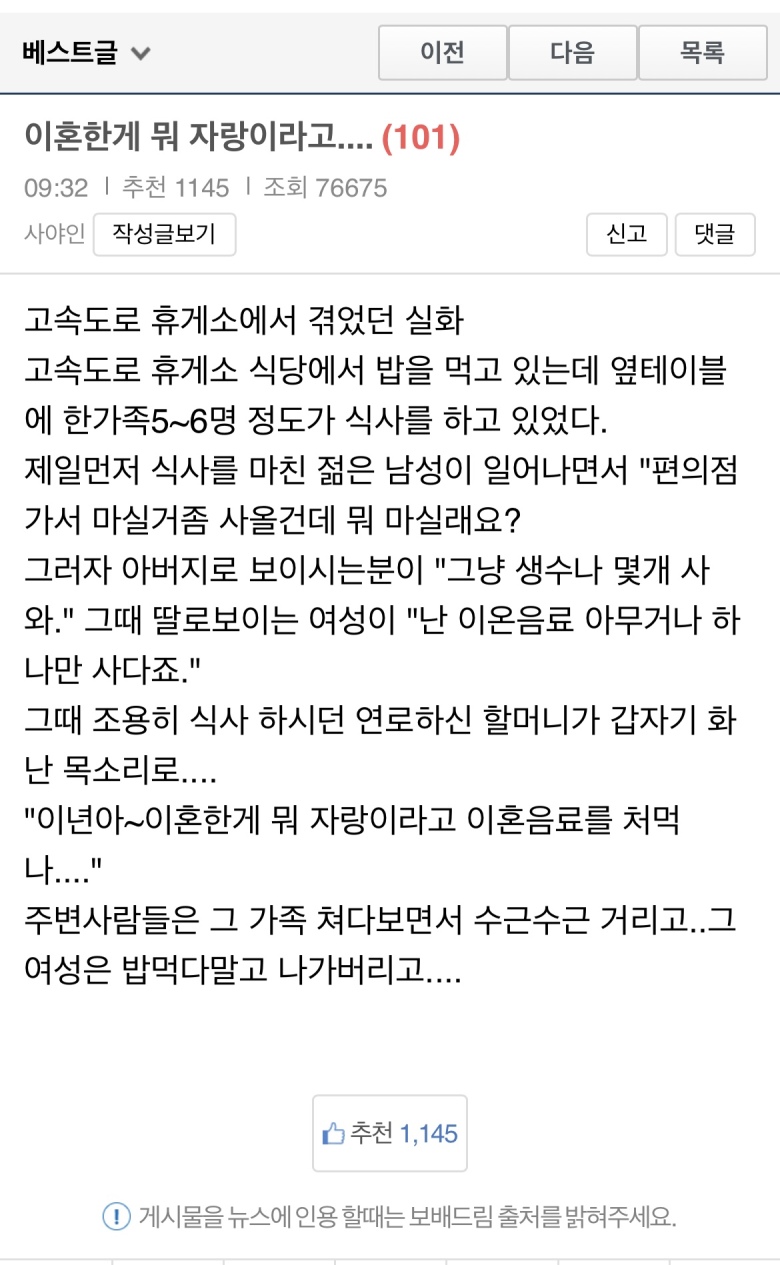
Task: Recommend the post with 추천 1,145
Action: (x=390, y=1133)
